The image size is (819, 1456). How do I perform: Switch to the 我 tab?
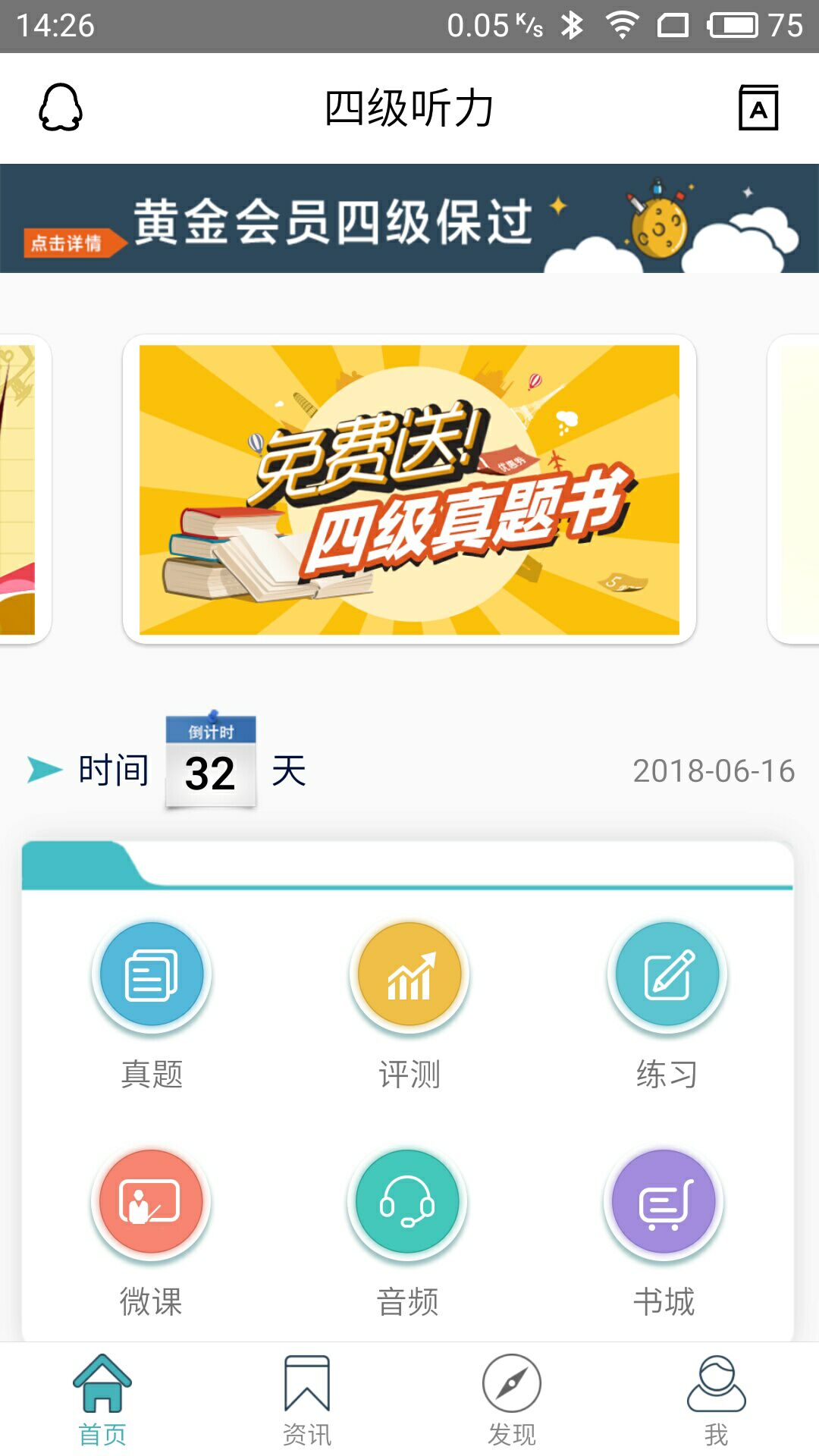pos(716,1399)
